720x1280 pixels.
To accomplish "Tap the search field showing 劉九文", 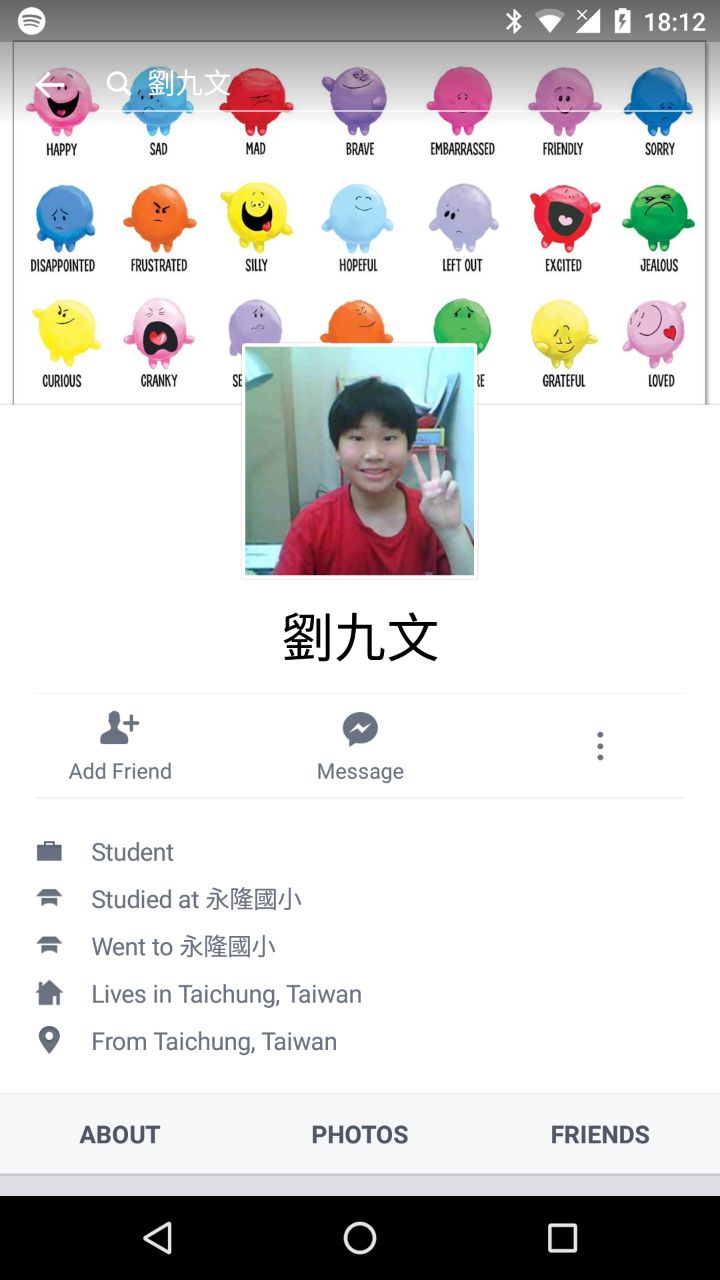I will coord(300,84).
